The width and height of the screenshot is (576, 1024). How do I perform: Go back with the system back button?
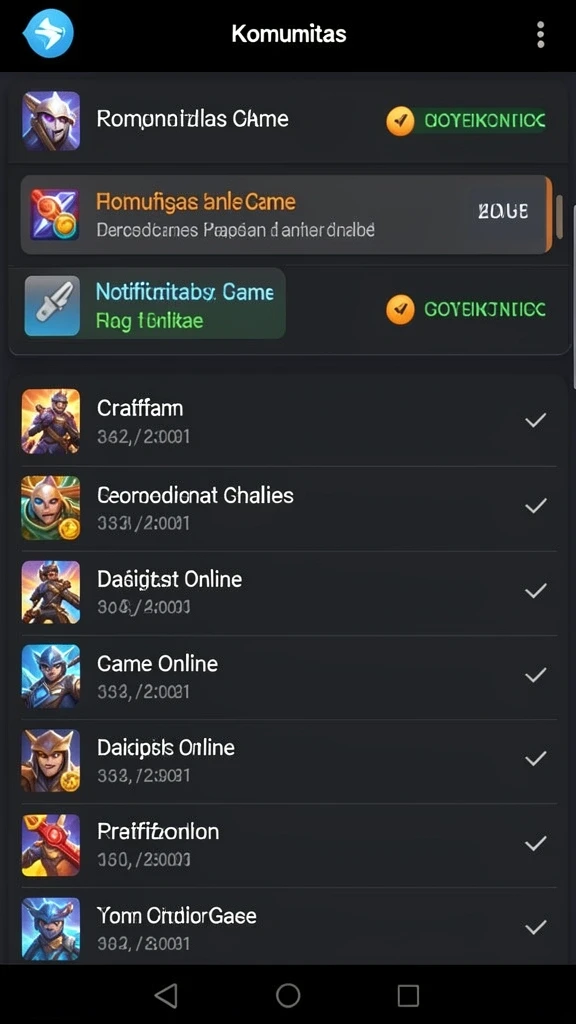[166, 995]
